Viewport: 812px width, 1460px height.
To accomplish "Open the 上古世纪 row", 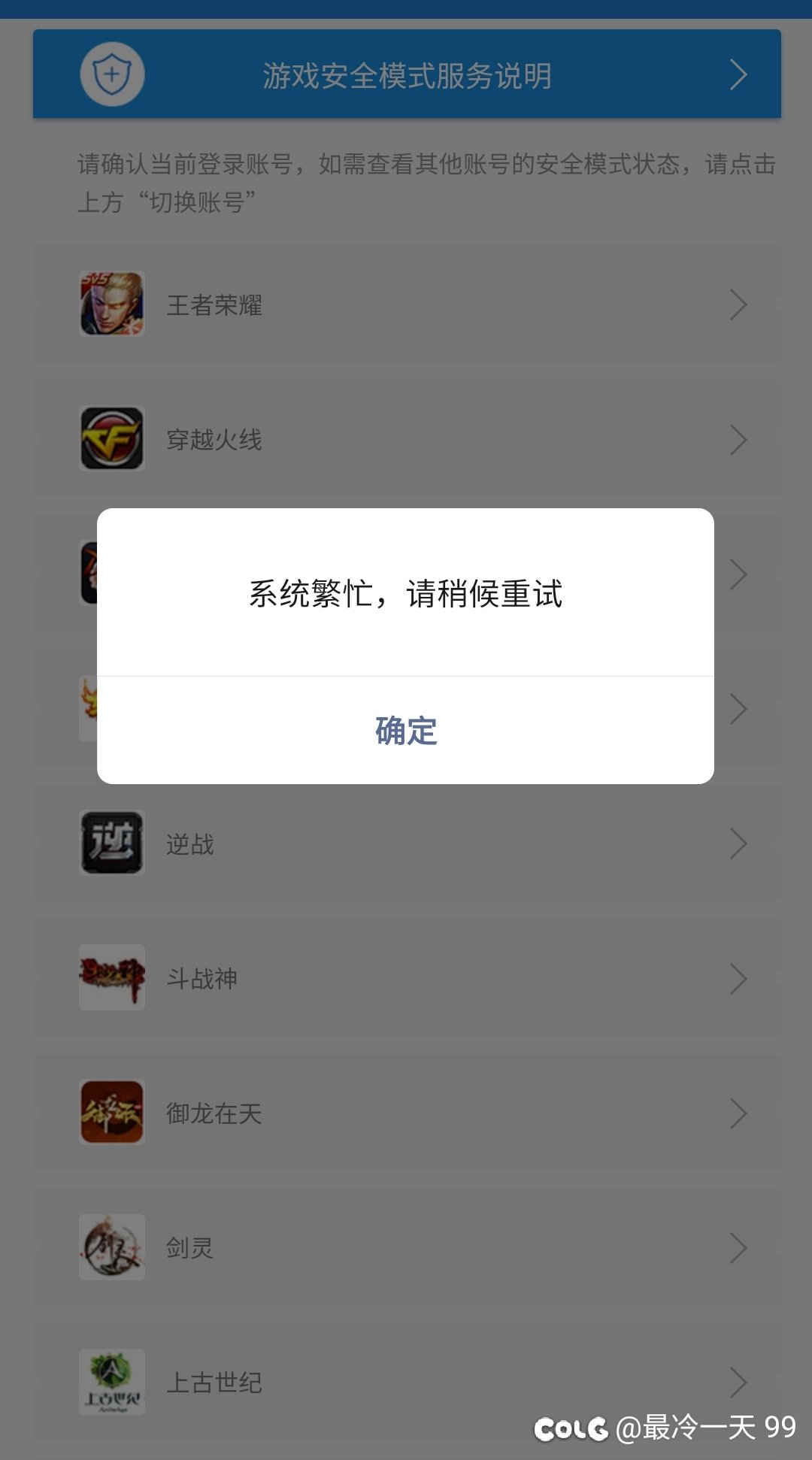I will [407, 1382].
